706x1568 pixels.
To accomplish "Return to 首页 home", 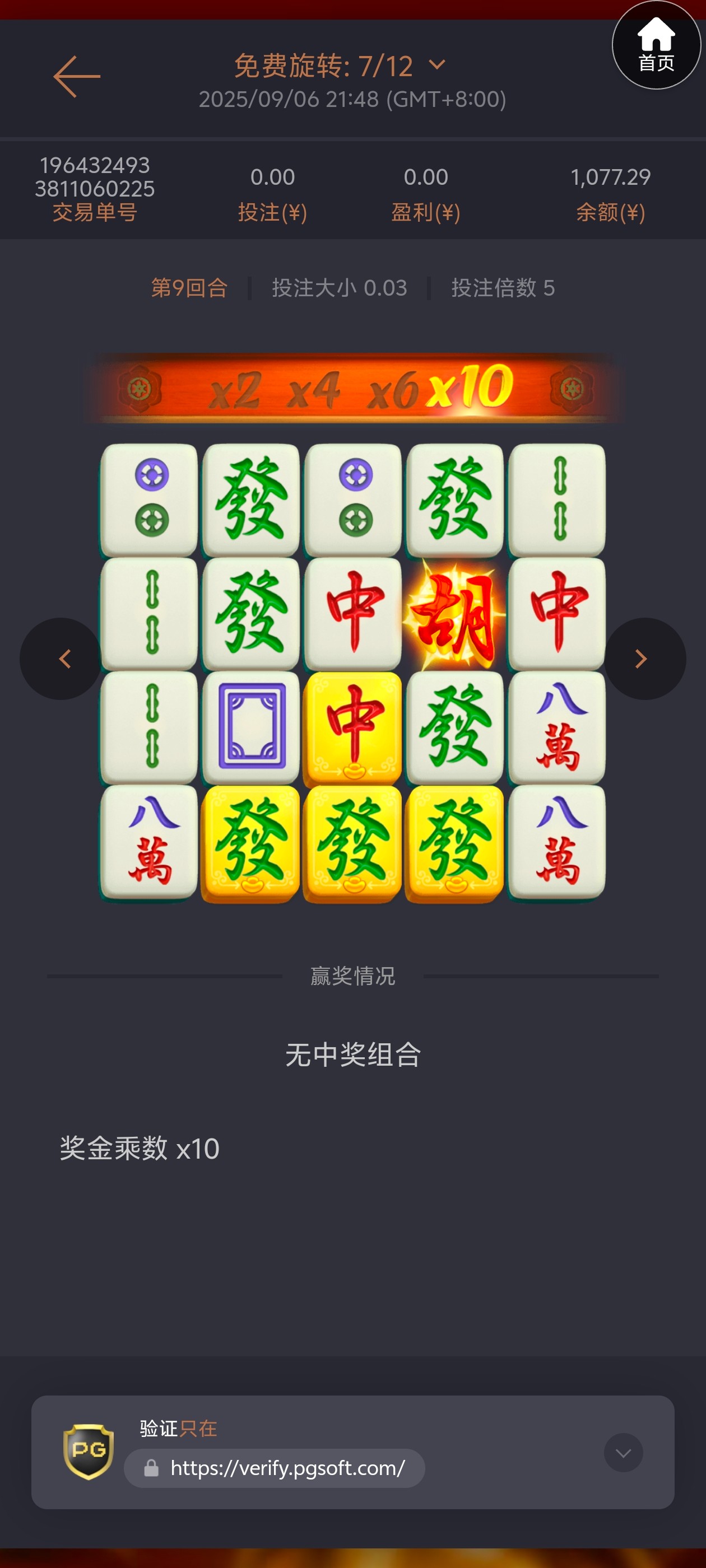I will point(656,45).
